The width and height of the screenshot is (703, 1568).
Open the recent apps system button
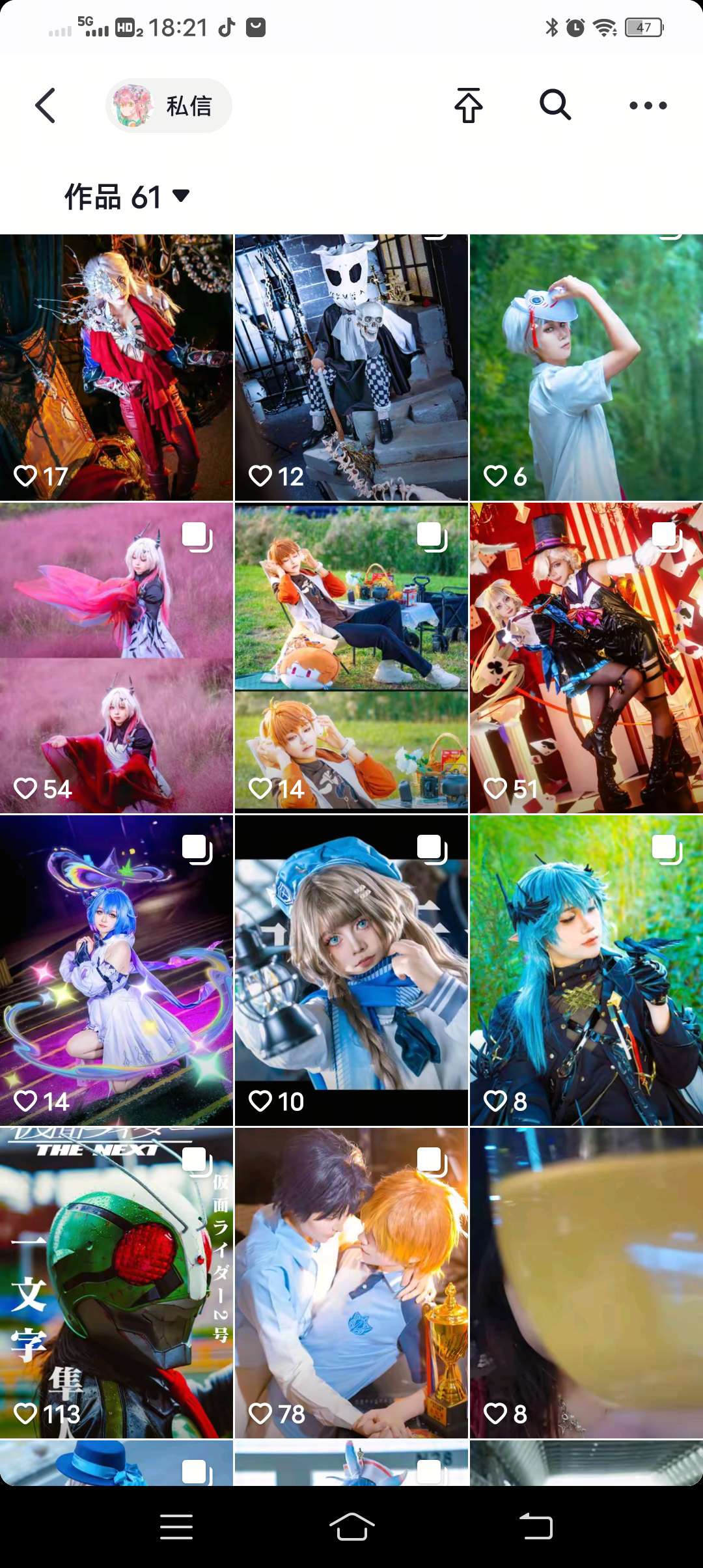click(x=176, y=1526)
